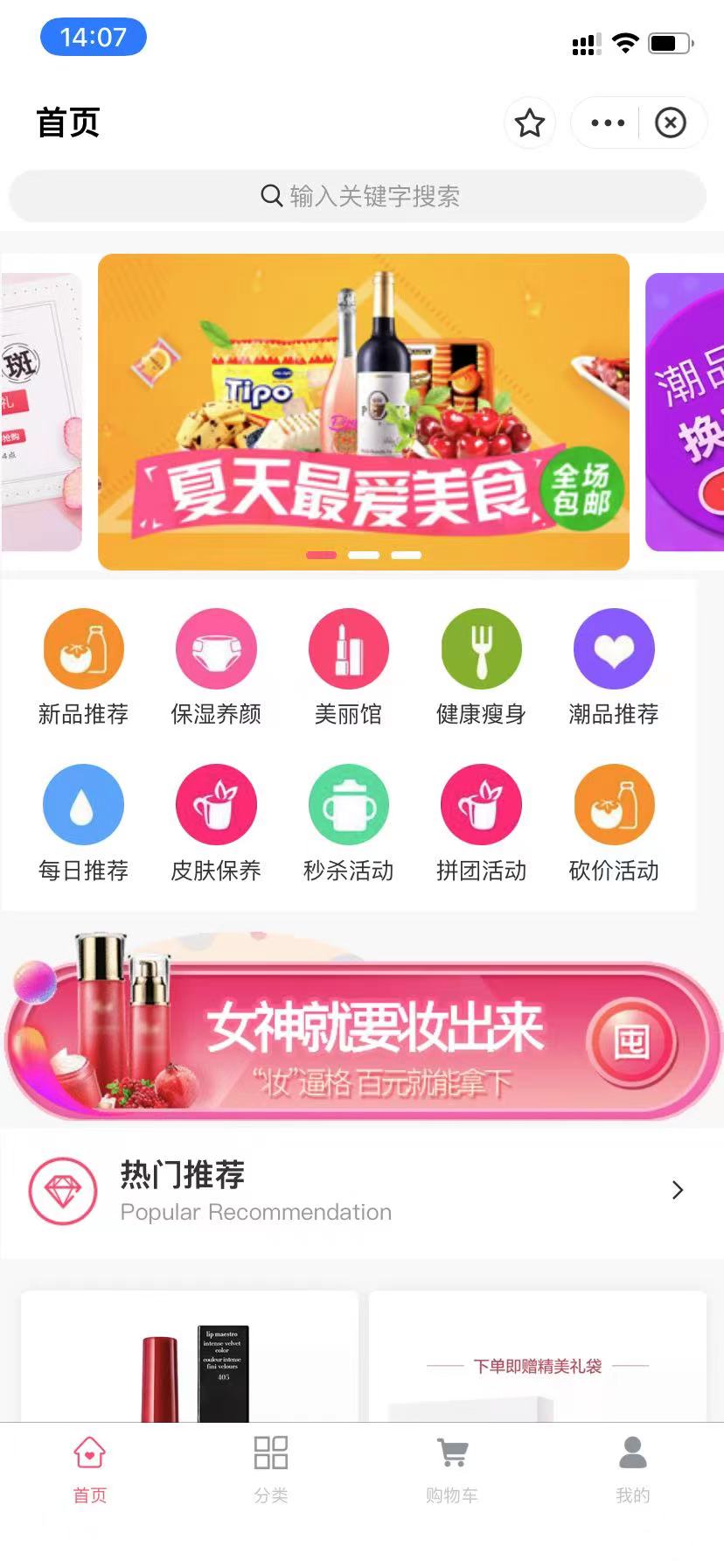
Task: Focus the keyword search box
Action: [358, 196]
